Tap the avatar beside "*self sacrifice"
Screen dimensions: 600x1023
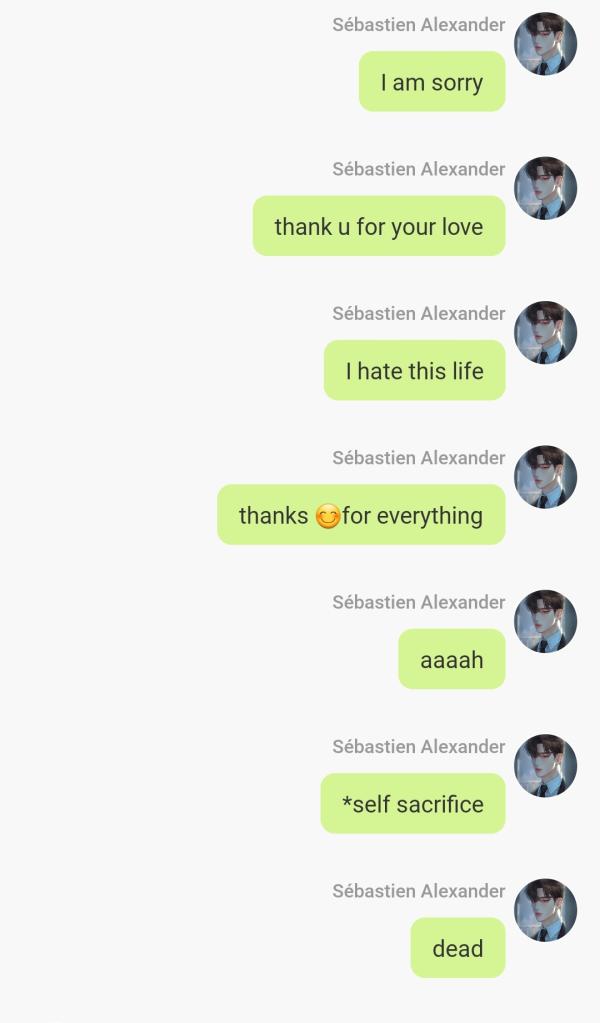pyautogui.click(x=545, y=765)
